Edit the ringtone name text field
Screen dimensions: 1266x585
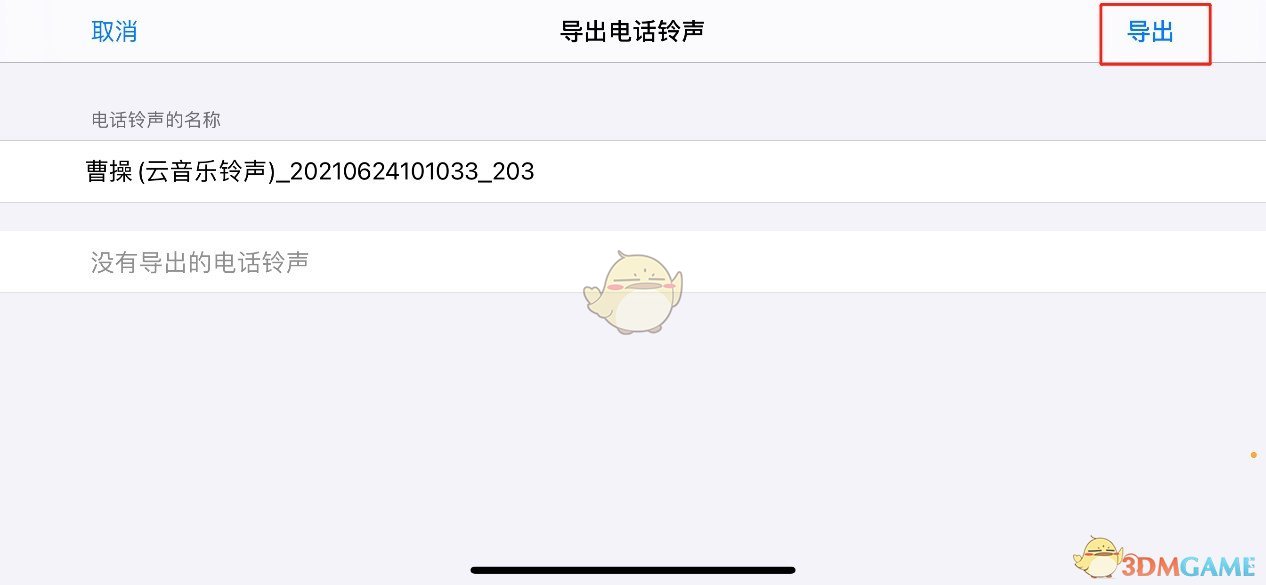pos(633,172)
